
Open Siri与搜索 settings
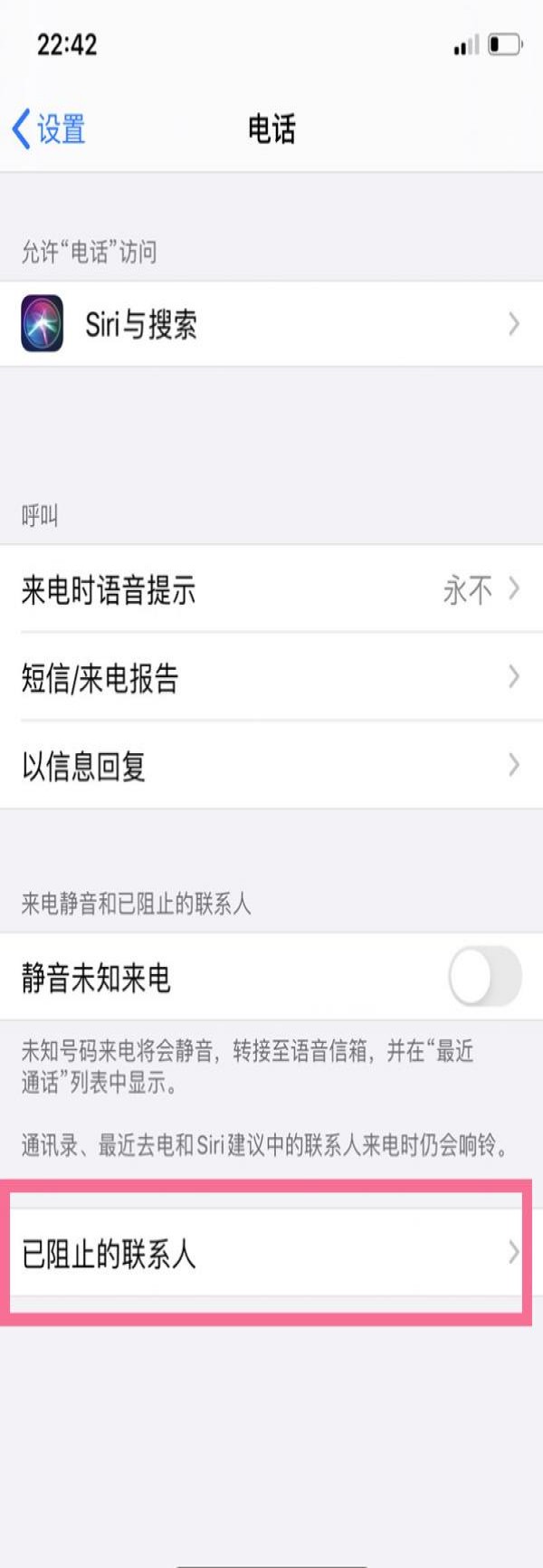271,324
